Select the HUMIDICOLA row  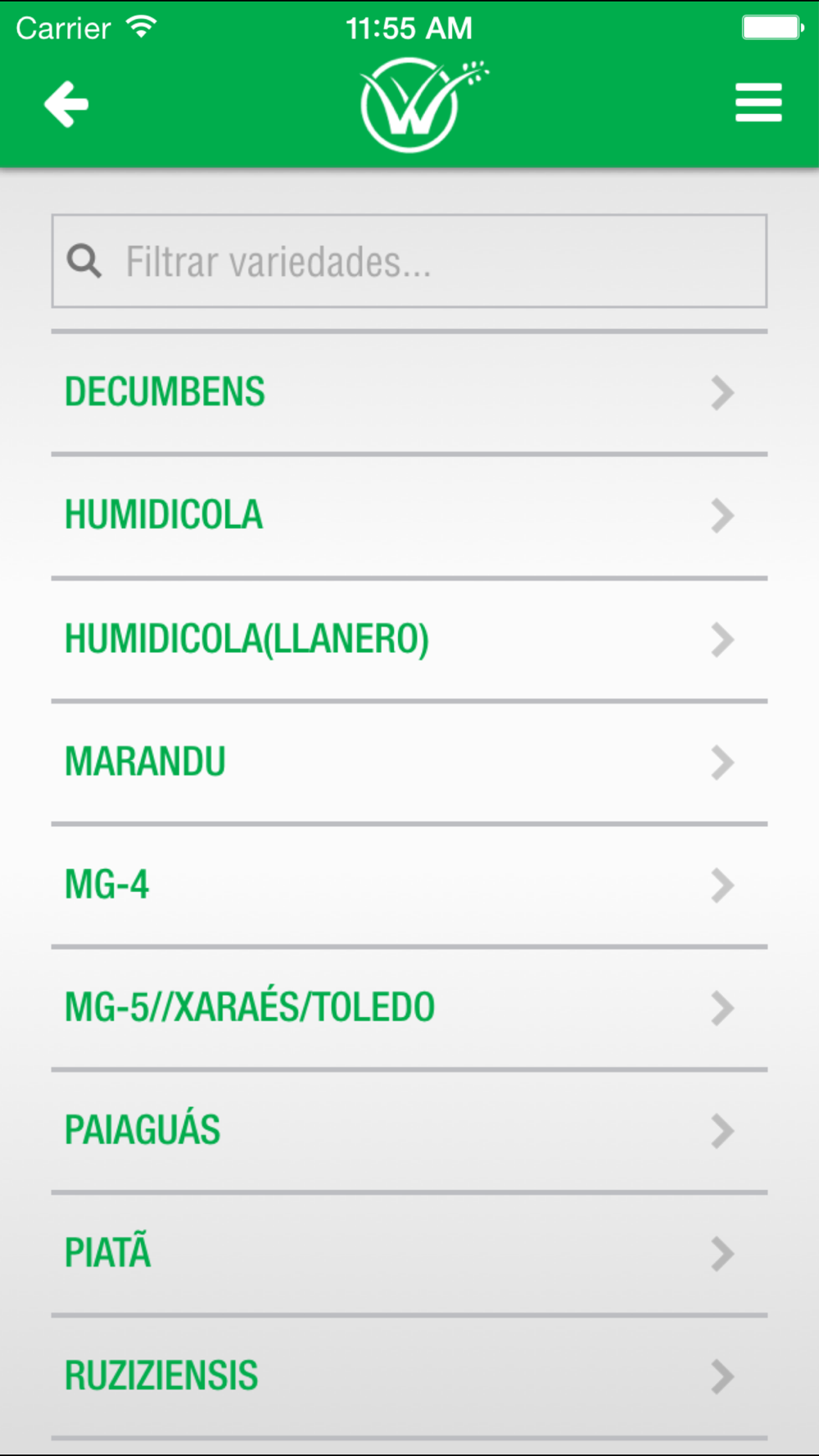[x=409, y=516]
